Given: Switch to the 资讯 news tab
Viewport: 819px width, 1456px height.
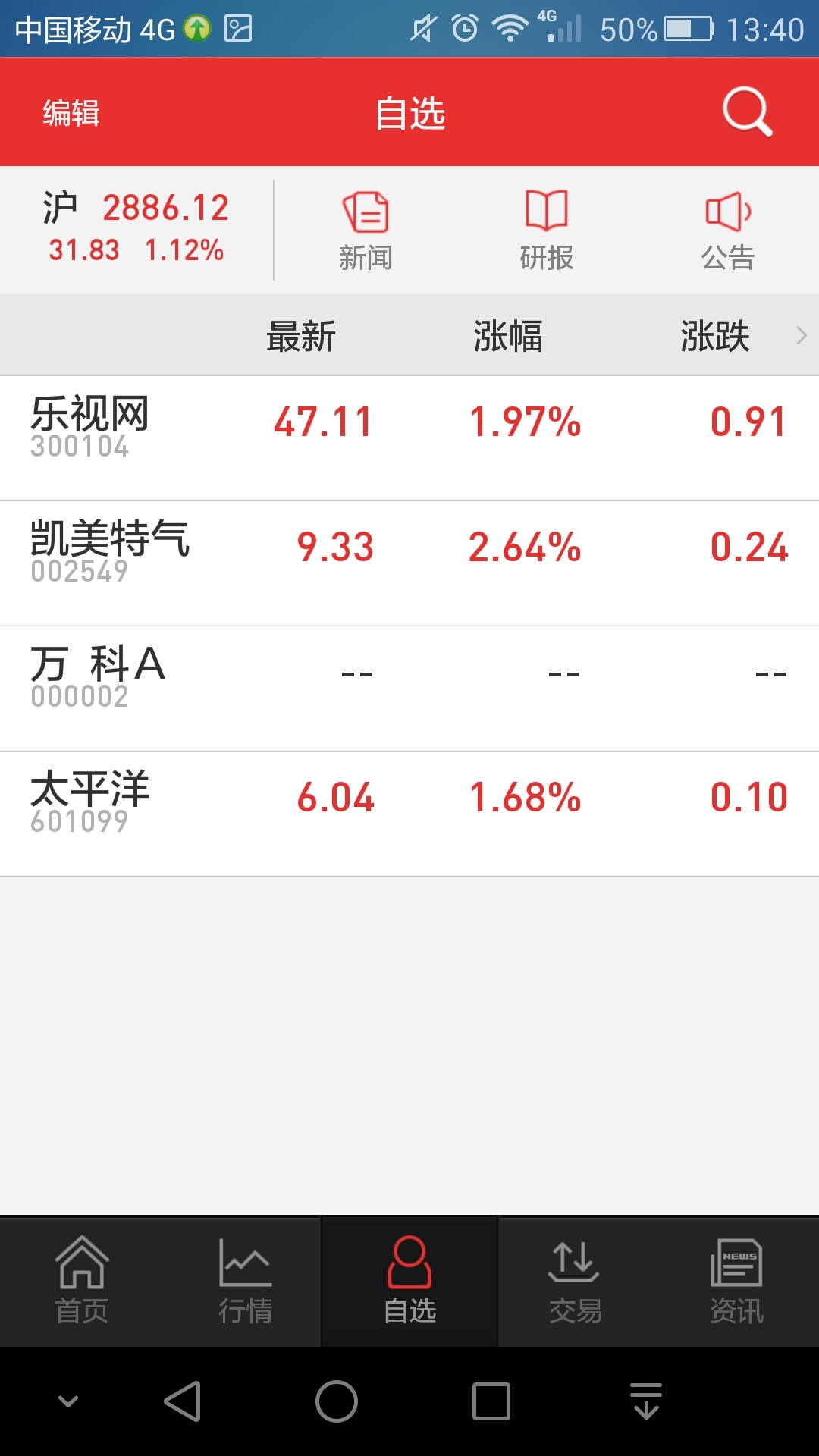Looking at the screenshot, I should pyautogui.click(x=736, y=1281).
